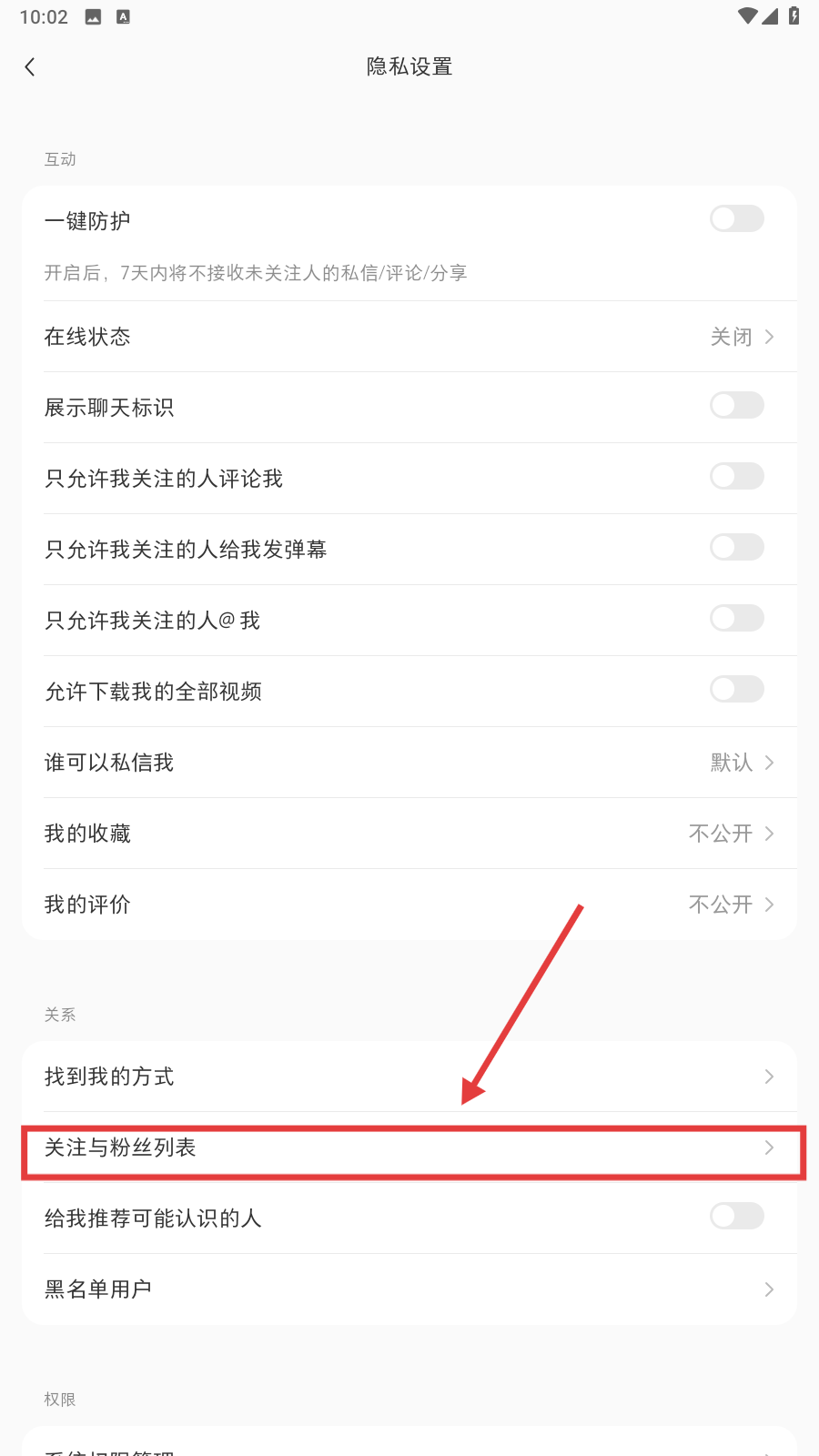Screen dimensions: 819x1456
Task: Enable 只允许我关注的人给我发弹幕
Action: (x=736, y=548)
